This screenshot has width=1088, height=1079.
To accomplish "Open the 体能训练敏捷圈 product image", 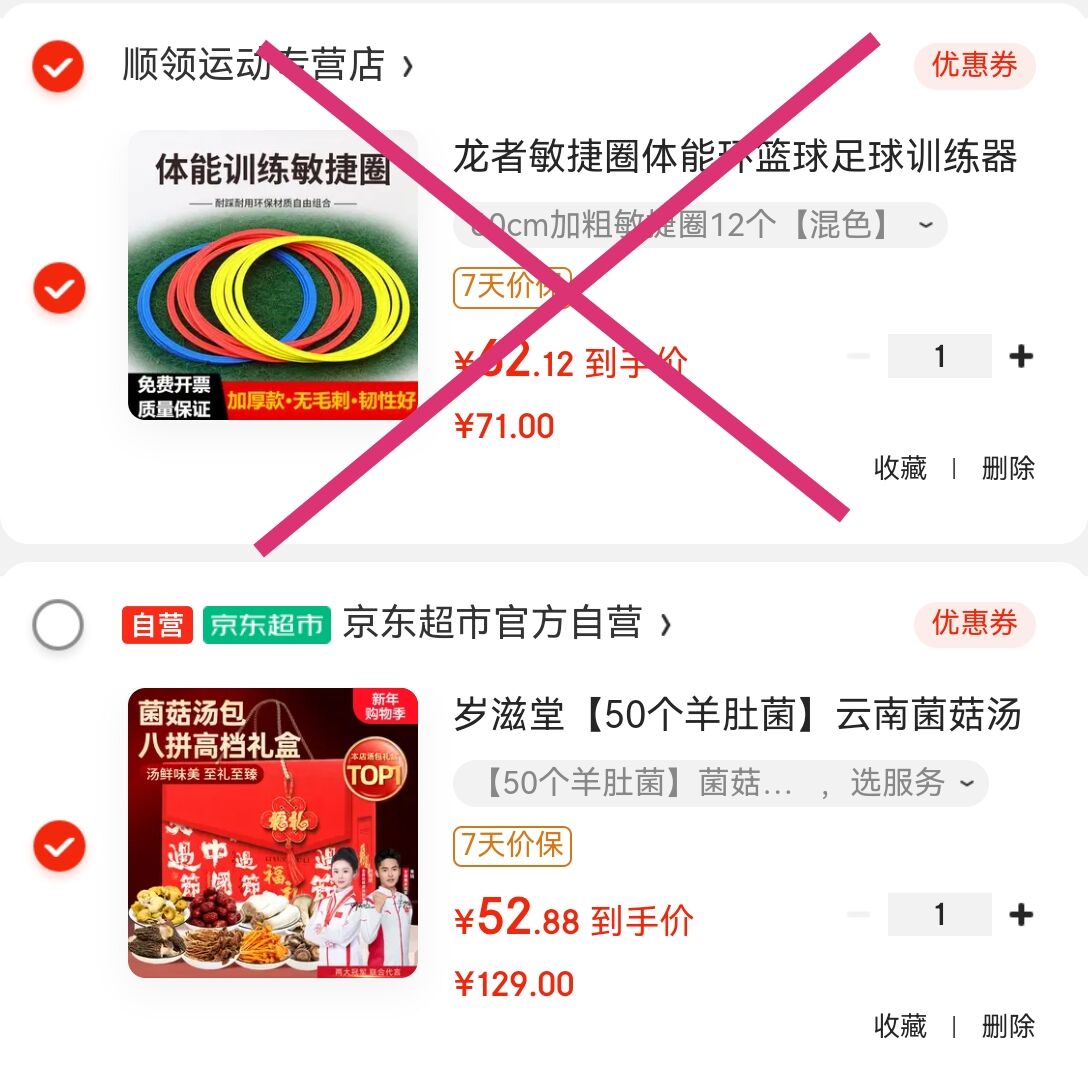I will point(273,275).
